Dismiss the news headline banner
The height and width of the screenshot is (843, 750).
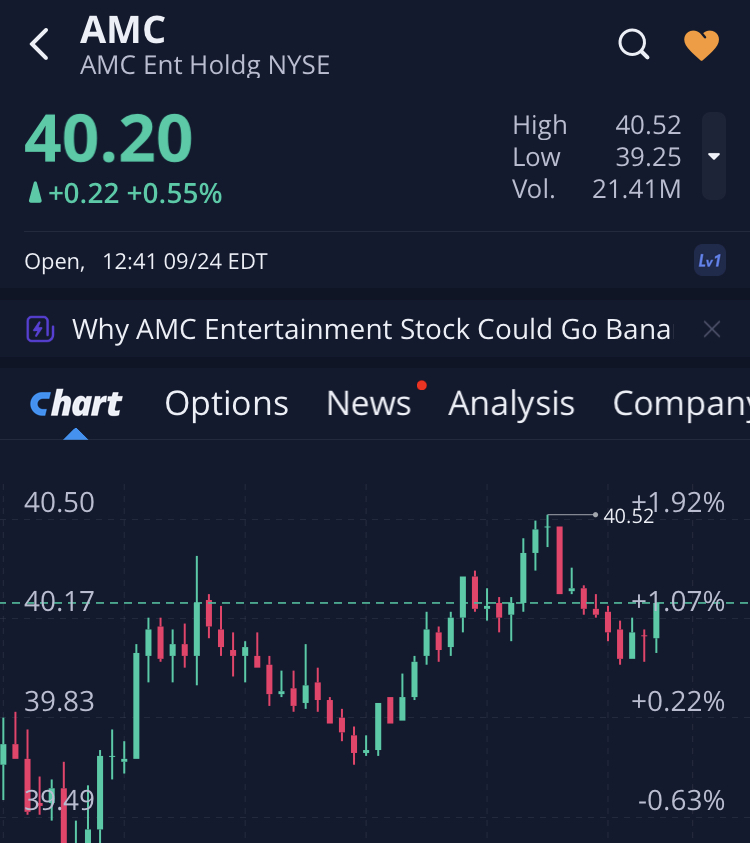pos(711,329)
